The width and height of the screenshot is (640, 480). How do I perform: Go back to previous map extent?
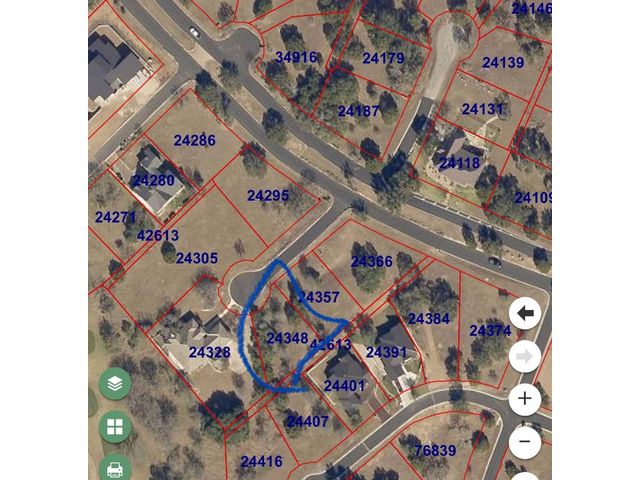[x=525, y=313]
